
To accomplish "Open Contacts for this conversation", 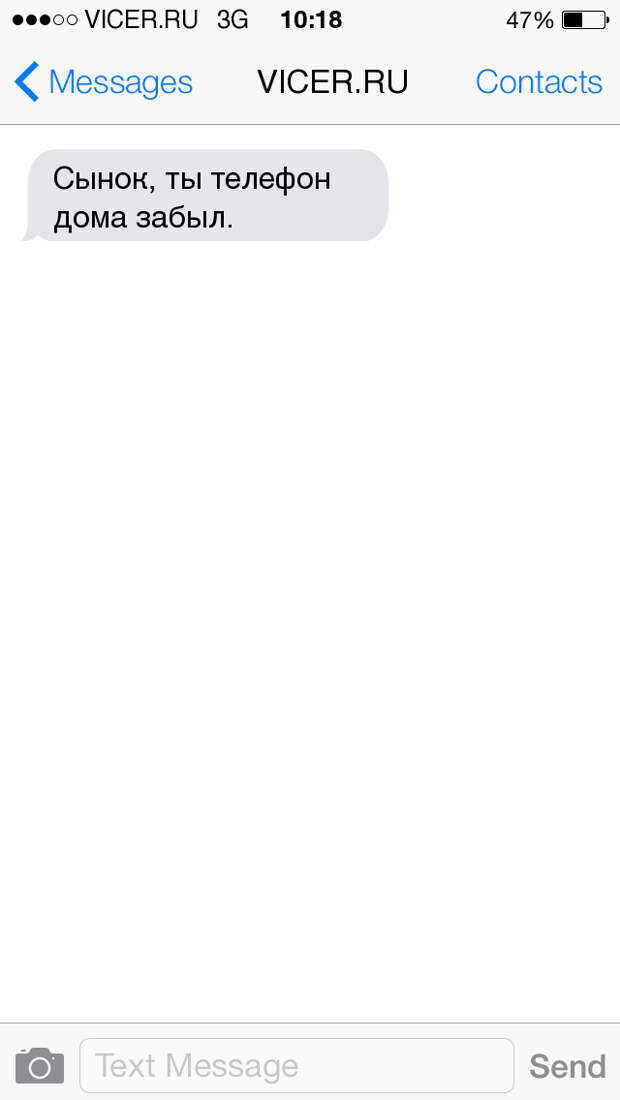I will [x=538, y=82].
